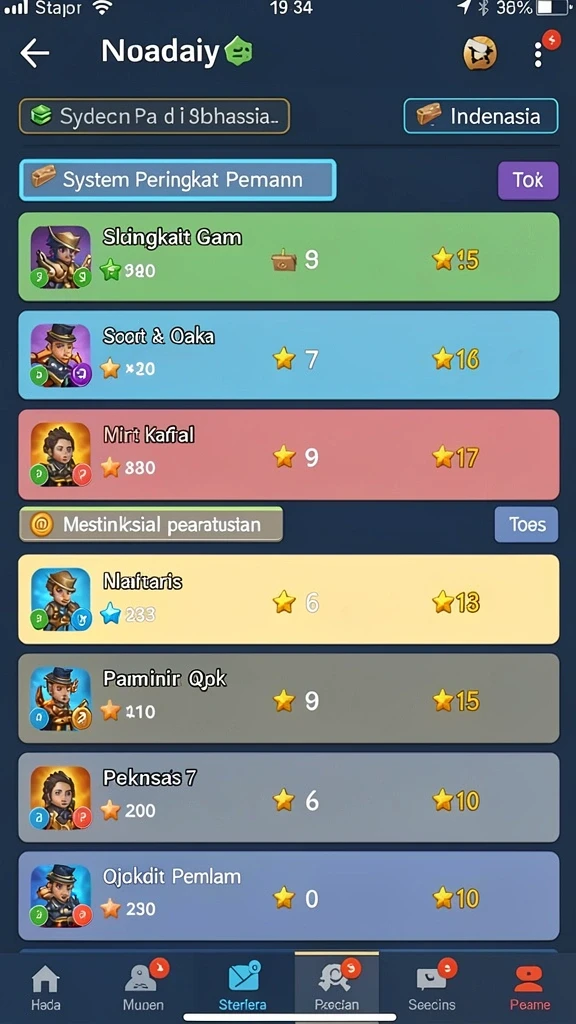Image resolution: width=576 pixels, height=1024 pixels.
Task: Switch to the Muaen tab
Action: [x=144, y=987]
